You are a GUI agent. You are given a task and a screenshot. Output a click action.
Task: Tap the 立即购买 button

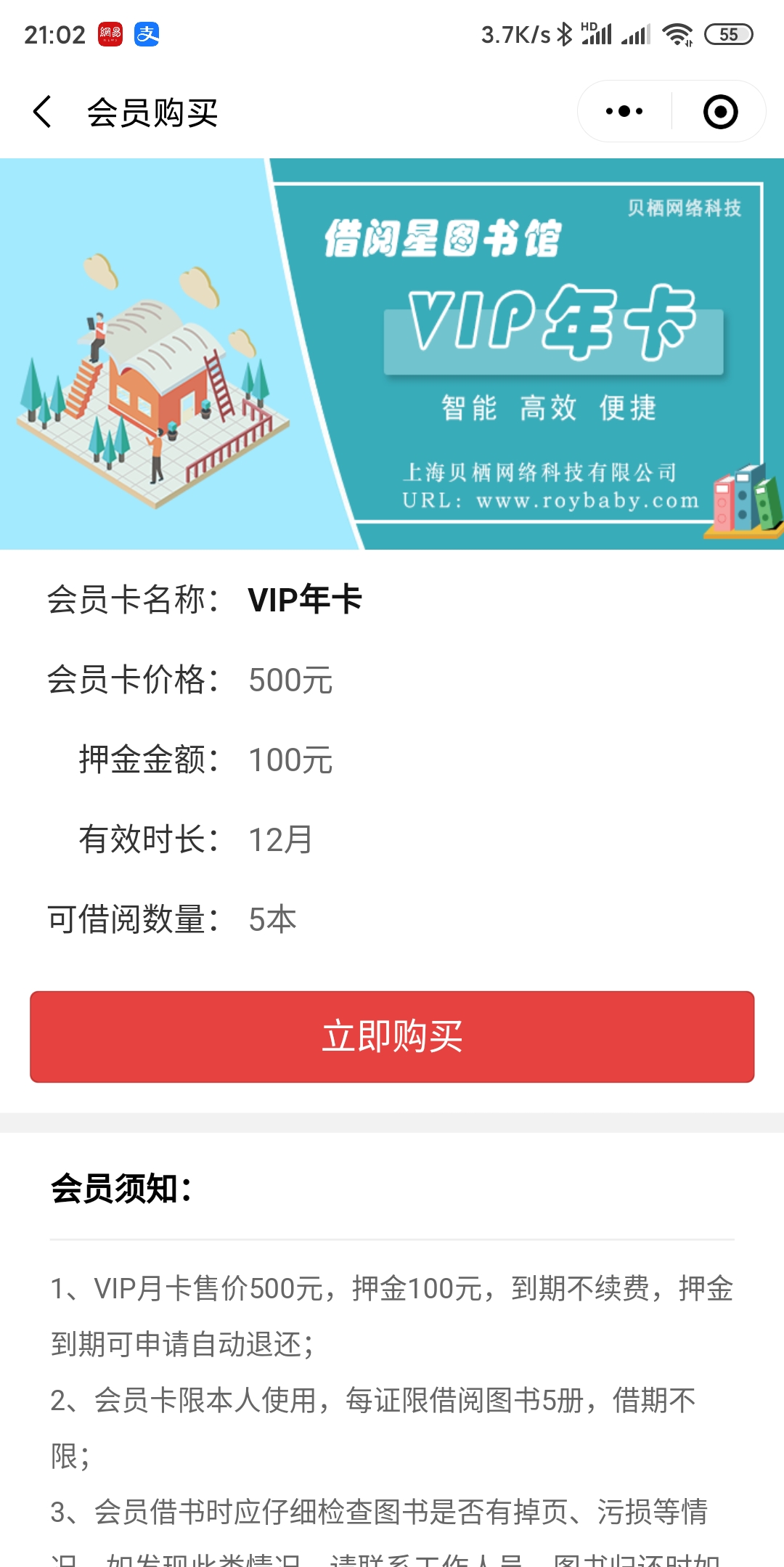point(392,1036)
